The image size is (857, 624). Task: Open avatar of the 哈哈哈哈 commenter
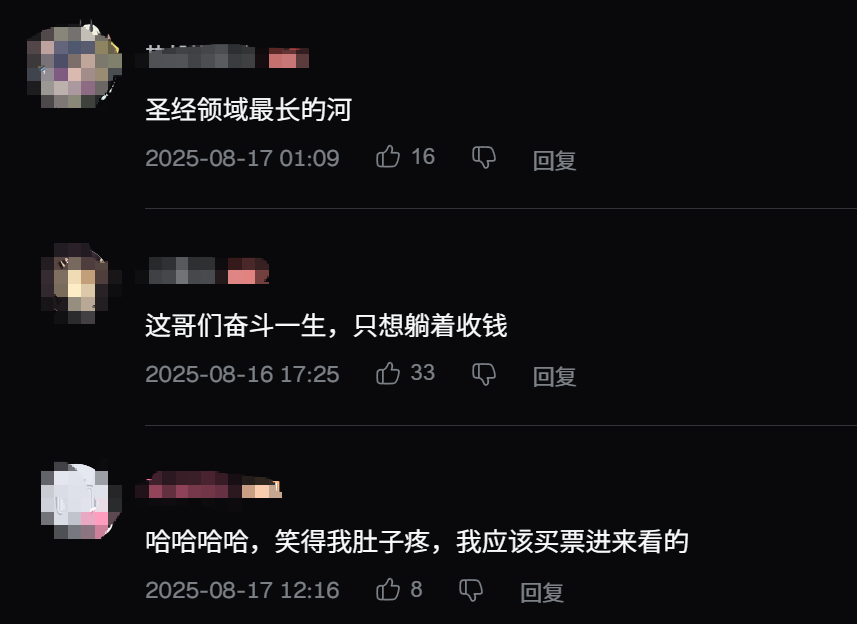74,501
